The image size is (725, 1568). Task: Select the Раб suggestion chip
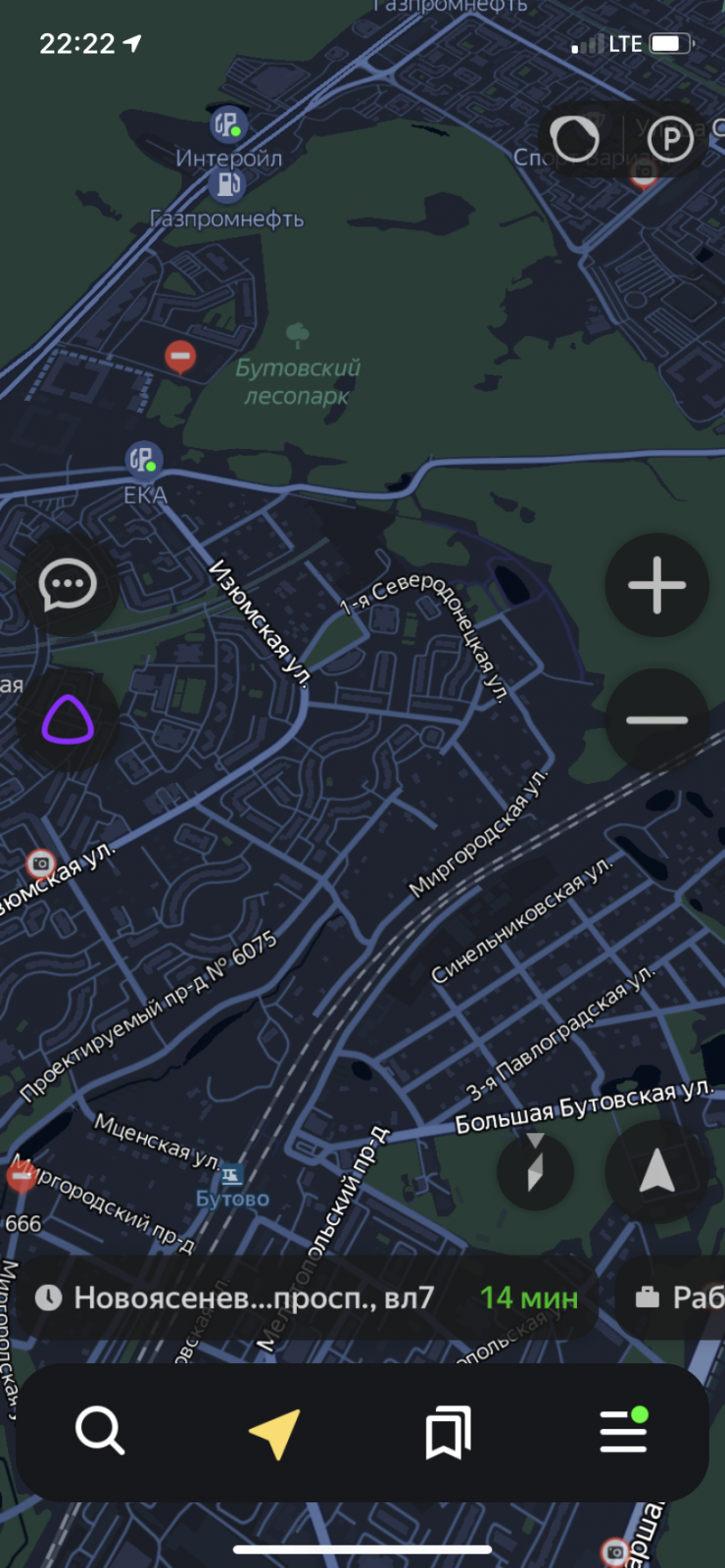click(x=674, y=1298)
